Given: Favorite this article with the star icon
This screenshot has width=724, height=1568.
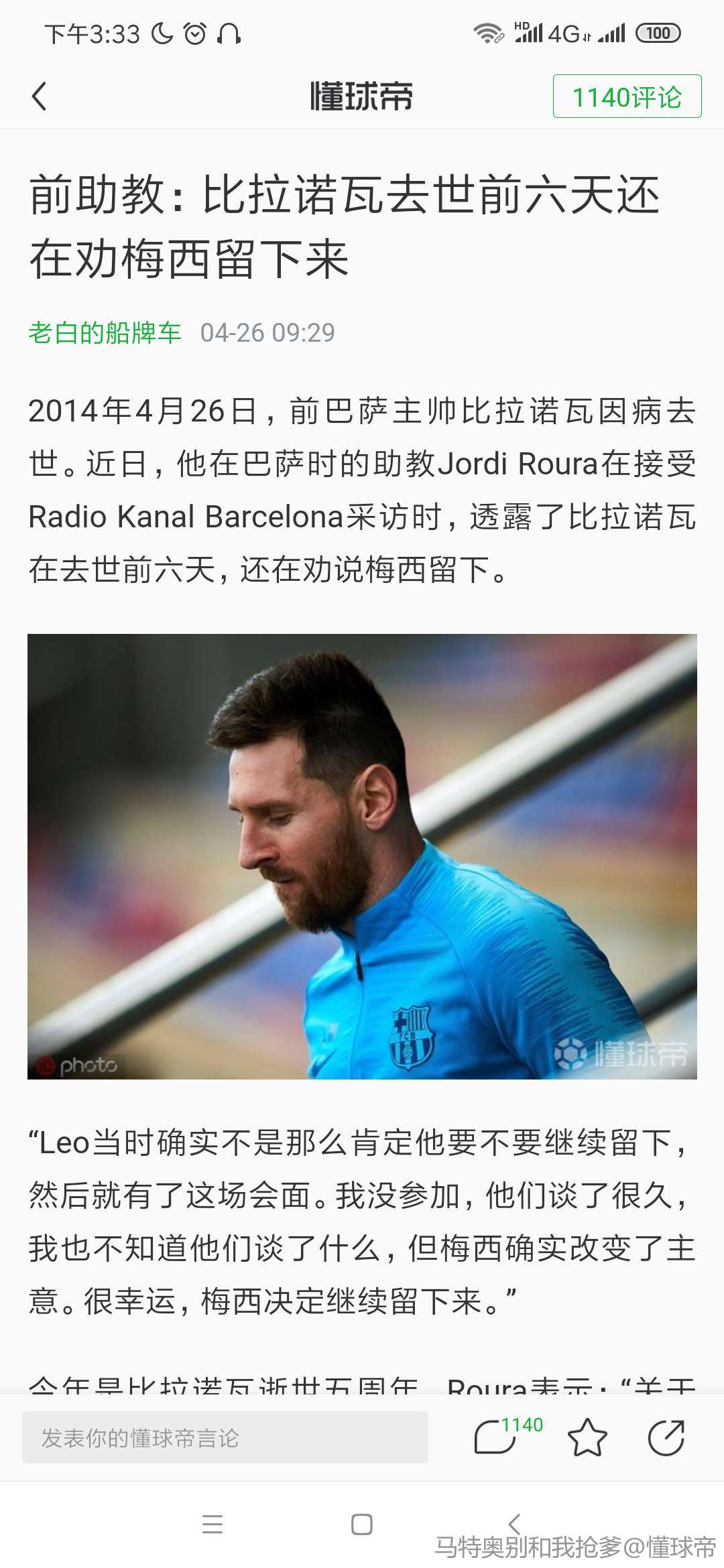Looking at the screenshot, I should coord(587,1437).
